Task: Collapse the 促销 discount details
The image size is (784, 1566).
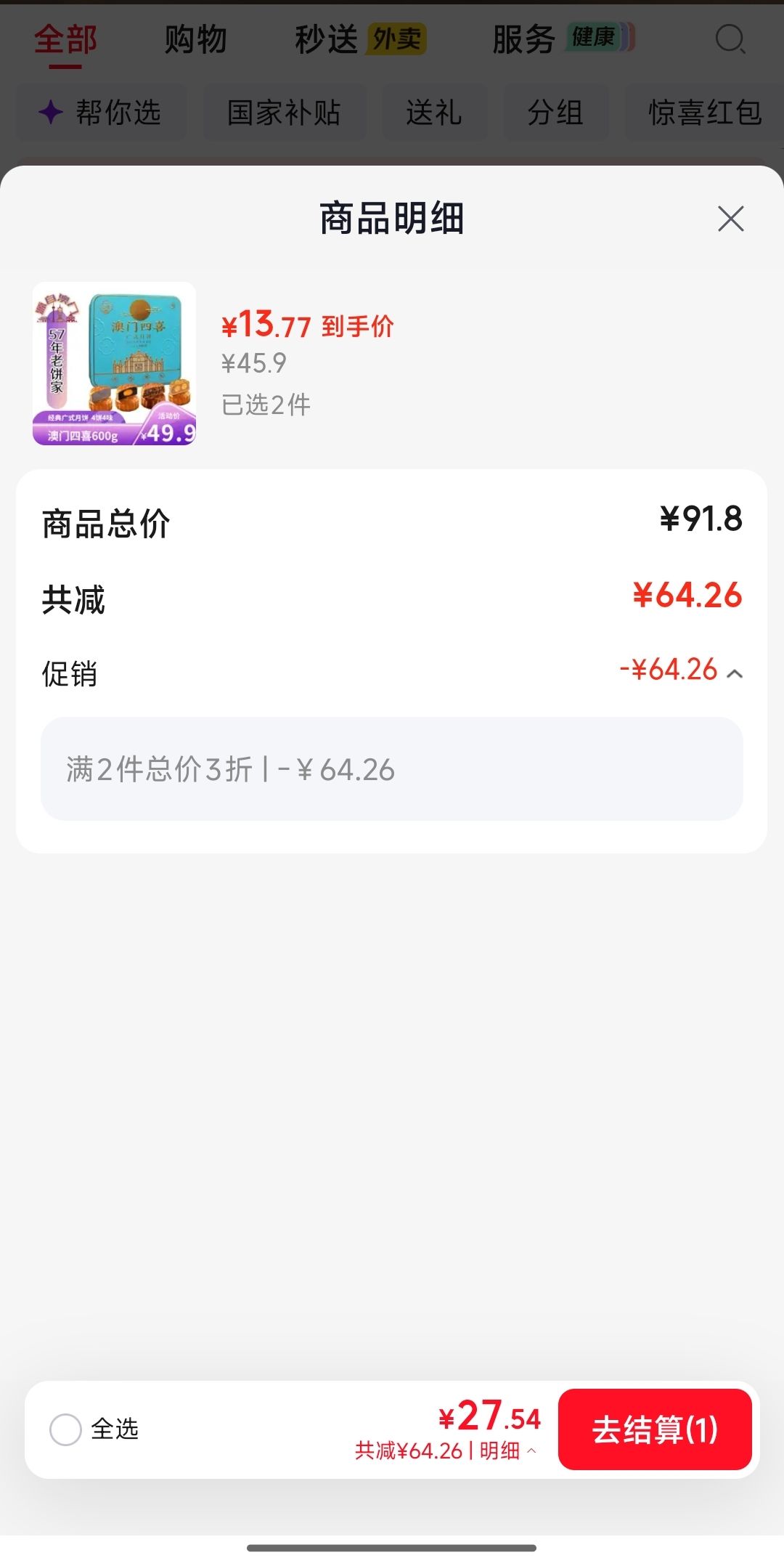Action: click(x=735, y=673)
